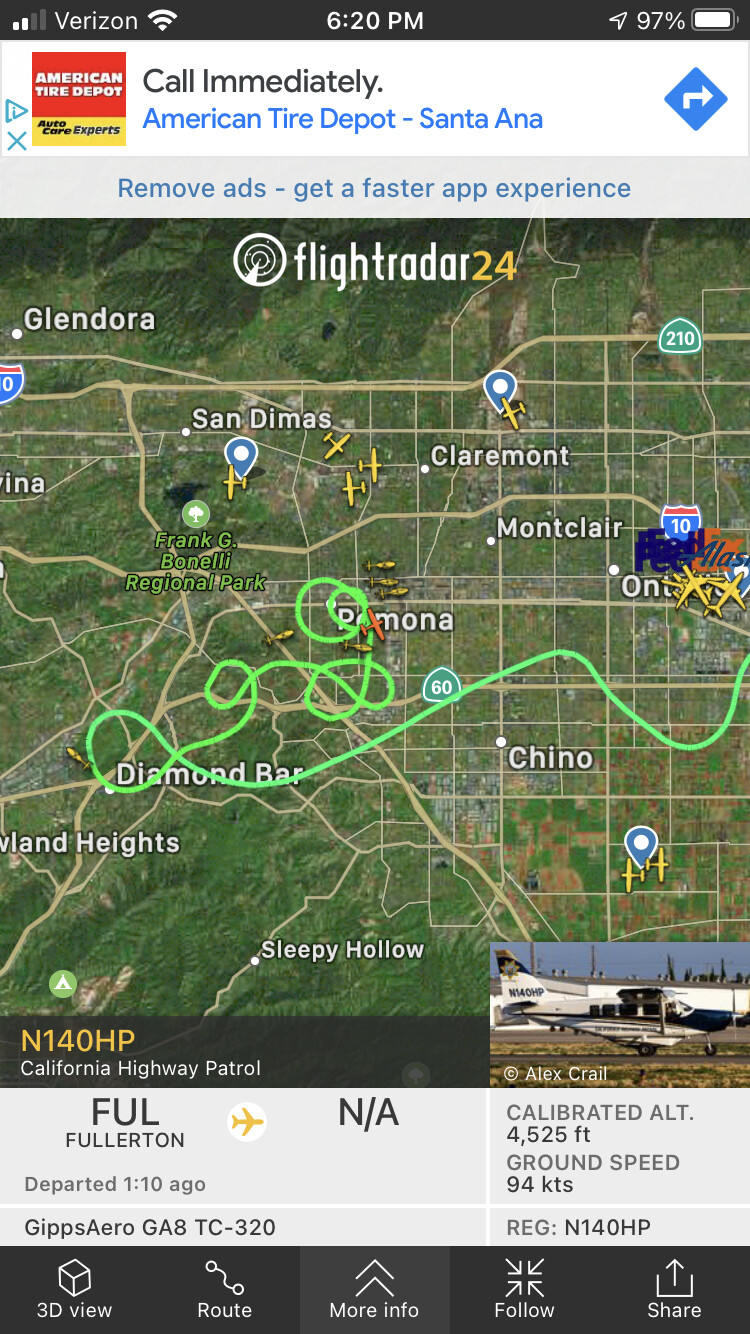Image resolution: width=750 pixels, height=1334 pixels.
Task: Follow aircraft N140HP
Action: click(524, 1289)
